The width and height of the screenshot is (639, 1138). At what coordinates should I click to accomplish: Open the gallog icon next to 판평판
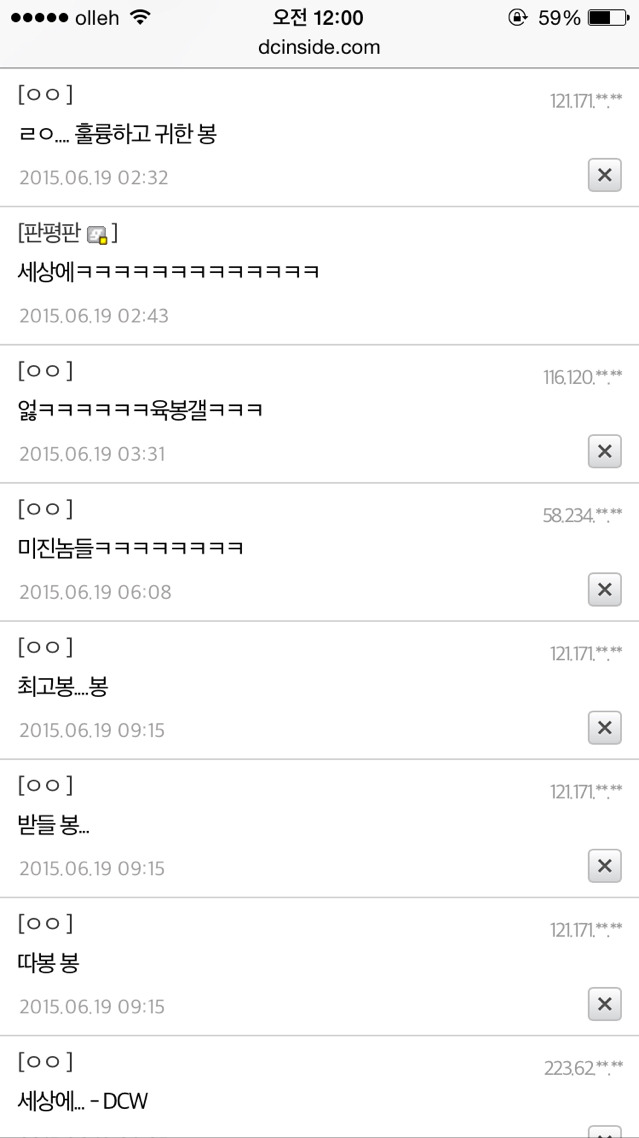pos(97,235)
